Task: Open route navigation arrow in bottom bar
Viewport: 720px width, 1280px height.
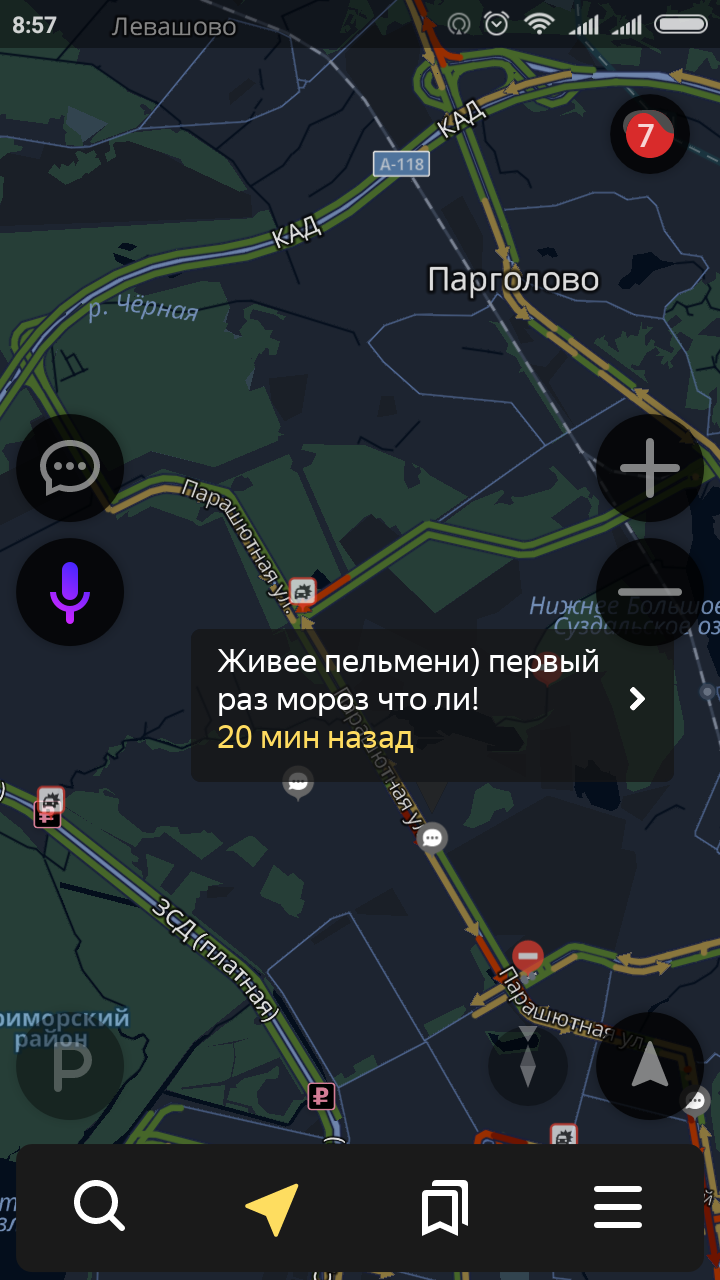Action: [x=272, y=1208]
